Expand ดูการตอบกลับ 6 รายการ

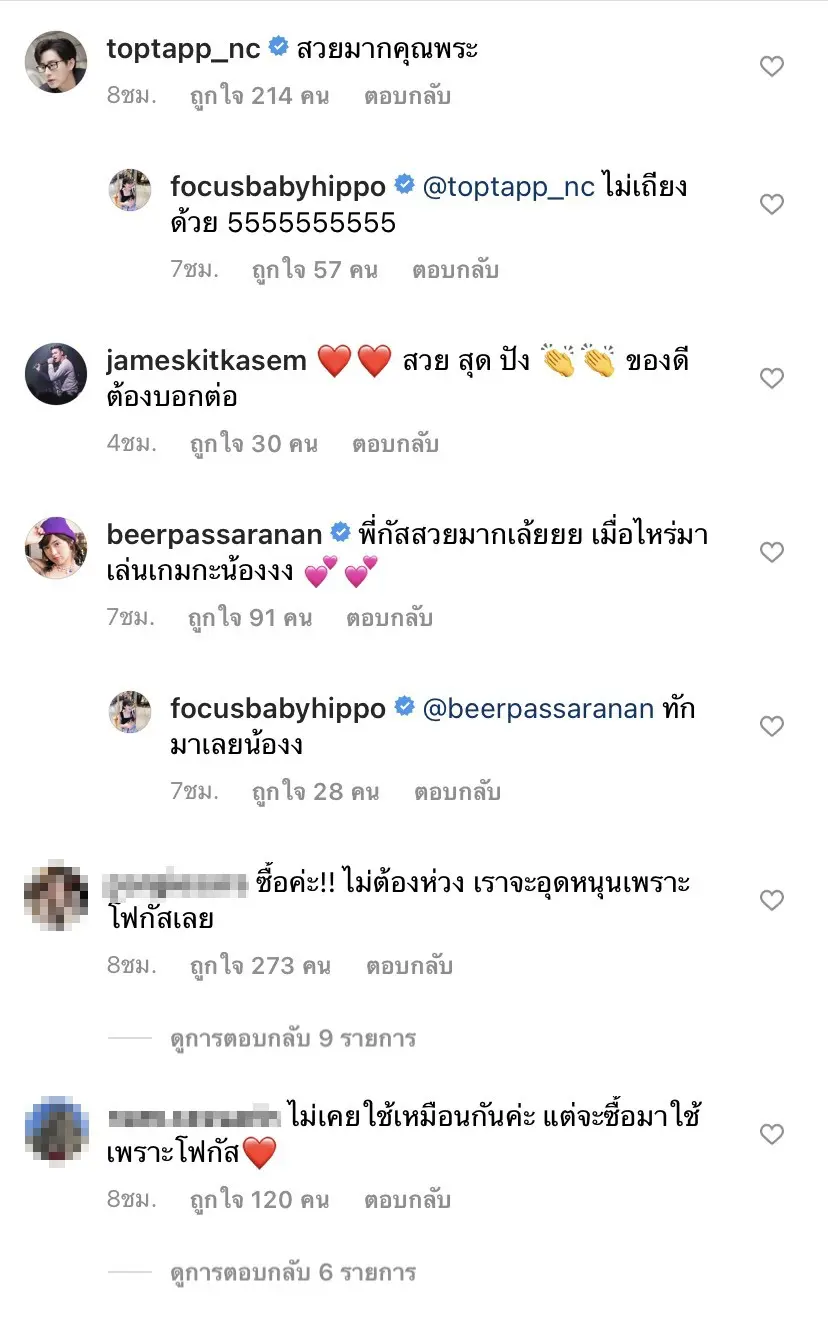292,1272
